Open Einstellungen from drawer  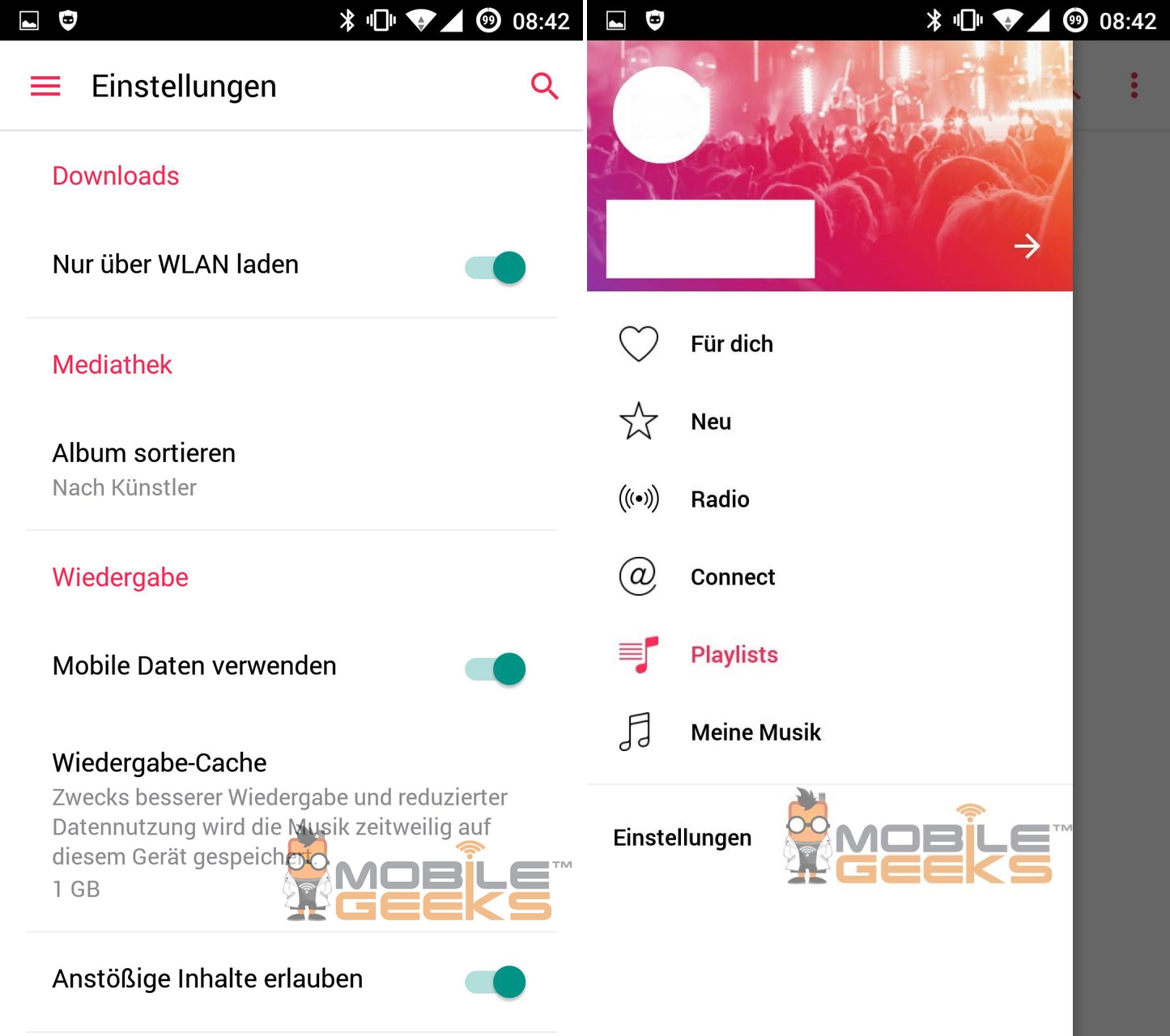(x=682, y=838)
